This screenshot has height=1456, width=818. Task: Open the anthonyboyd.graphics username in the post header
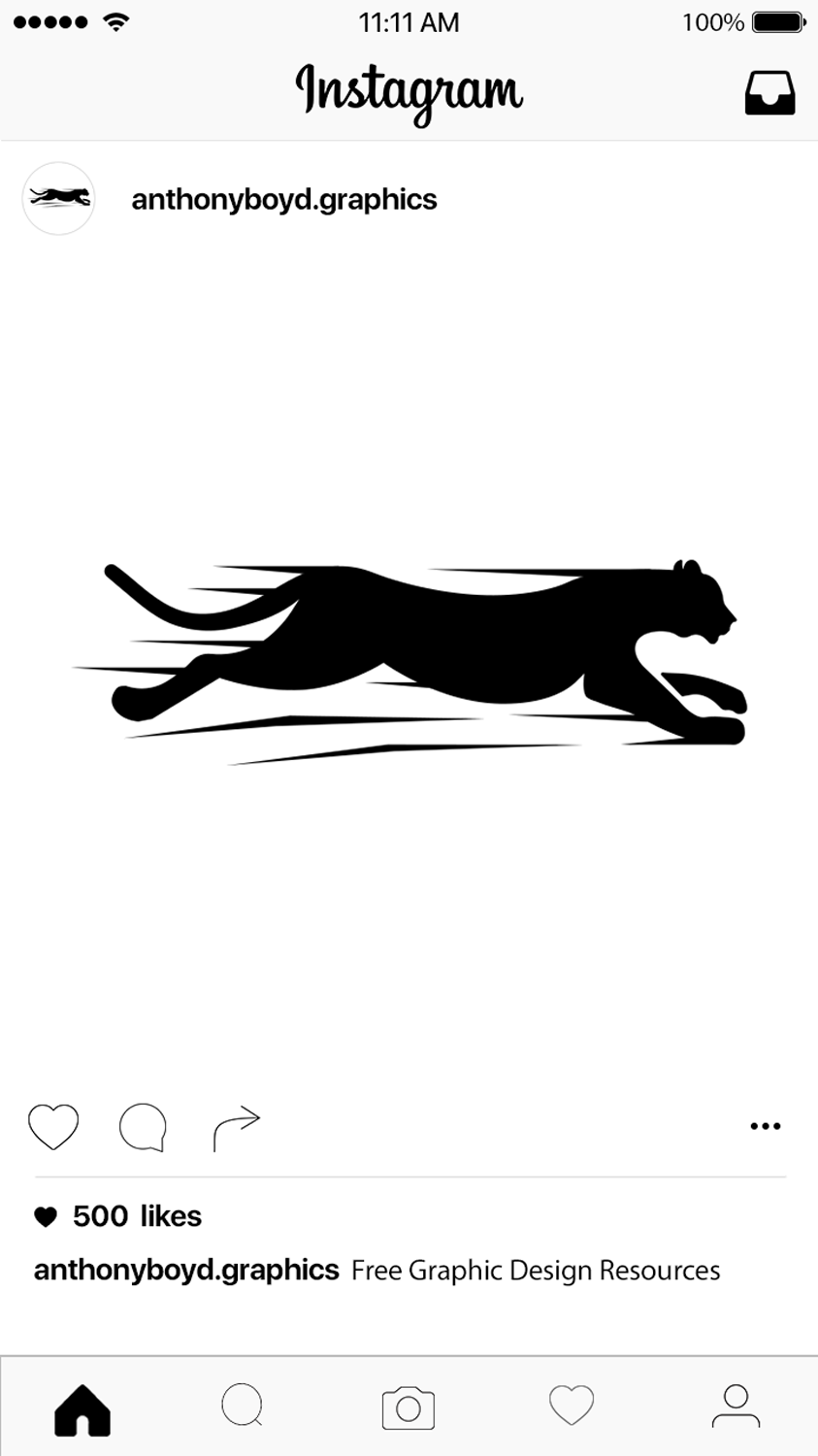[284, 200]
